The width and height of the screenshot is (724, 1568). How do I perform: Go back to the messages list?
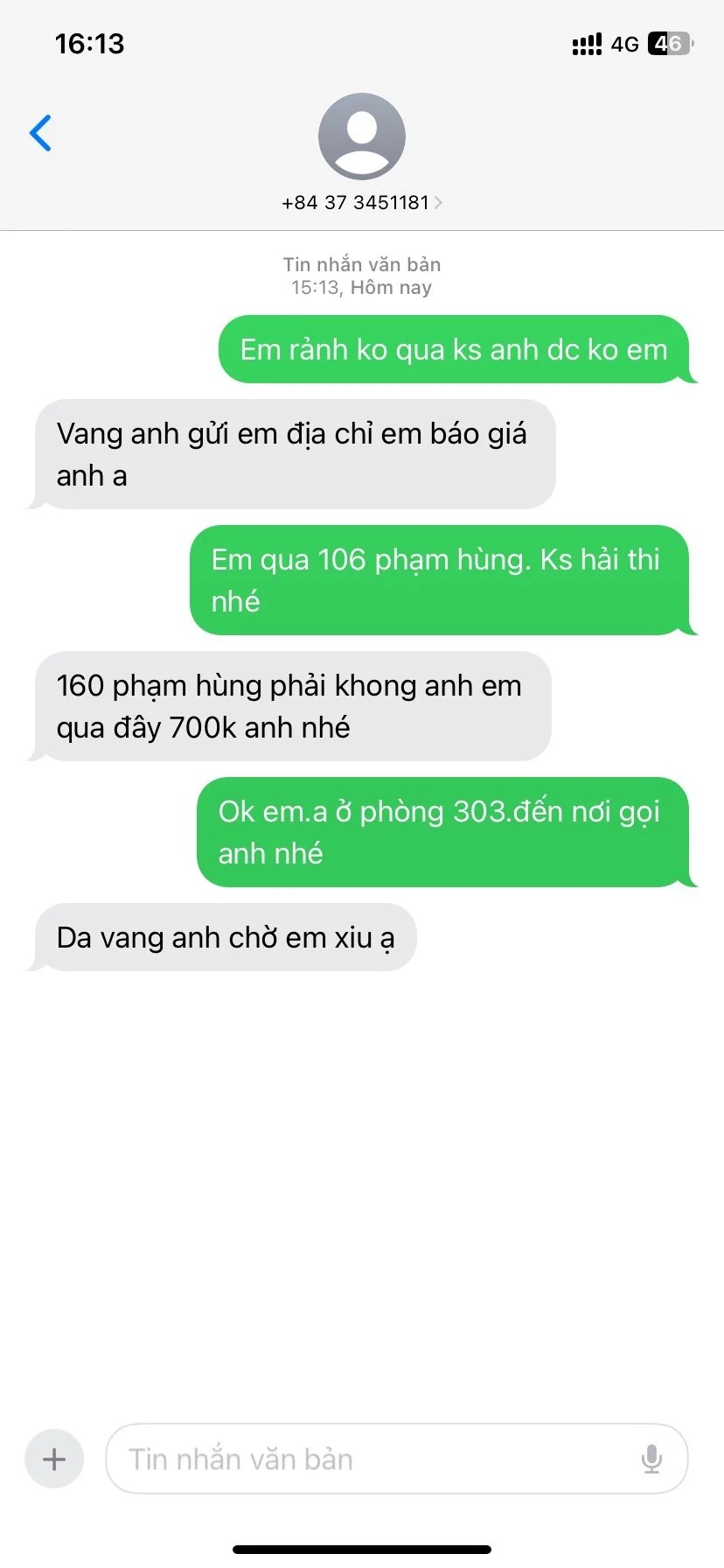point(40,133)
